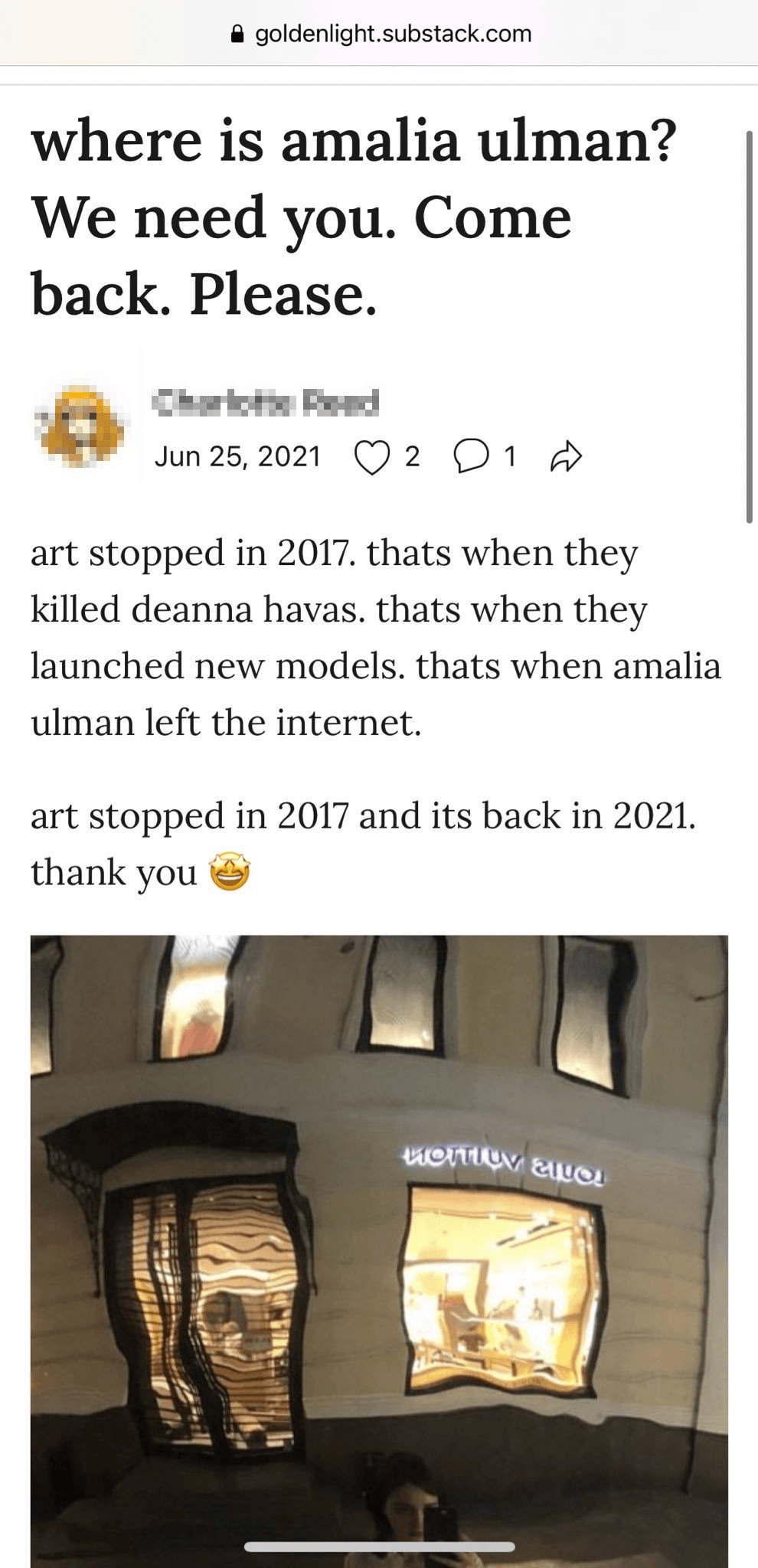758x1568 pixels.
Task: Like this post with the heart icon
Action: pyautogui.click(x=372, y=457)
